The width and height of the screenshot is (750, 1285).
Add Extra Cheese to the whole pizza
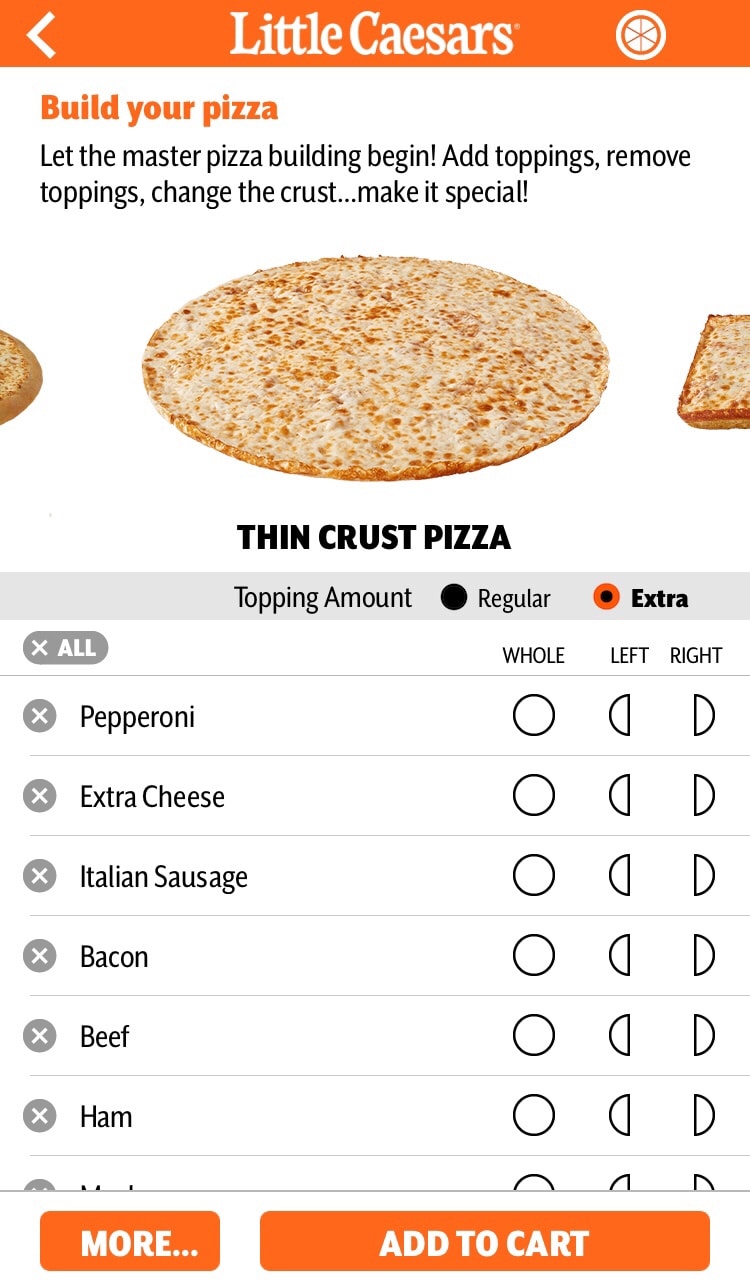(x=534, y=796)
